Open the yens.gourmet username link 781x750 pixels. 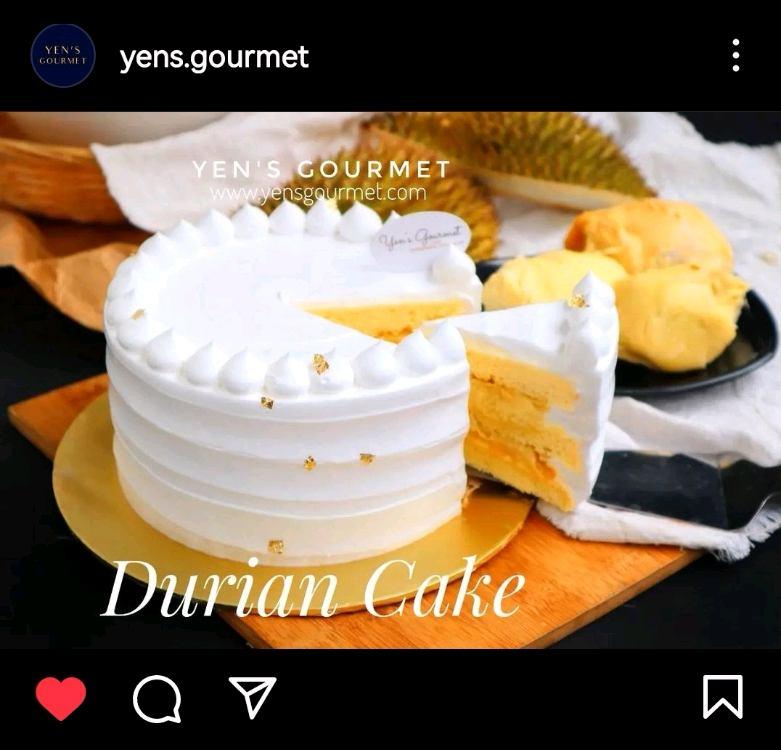(214, 57)
